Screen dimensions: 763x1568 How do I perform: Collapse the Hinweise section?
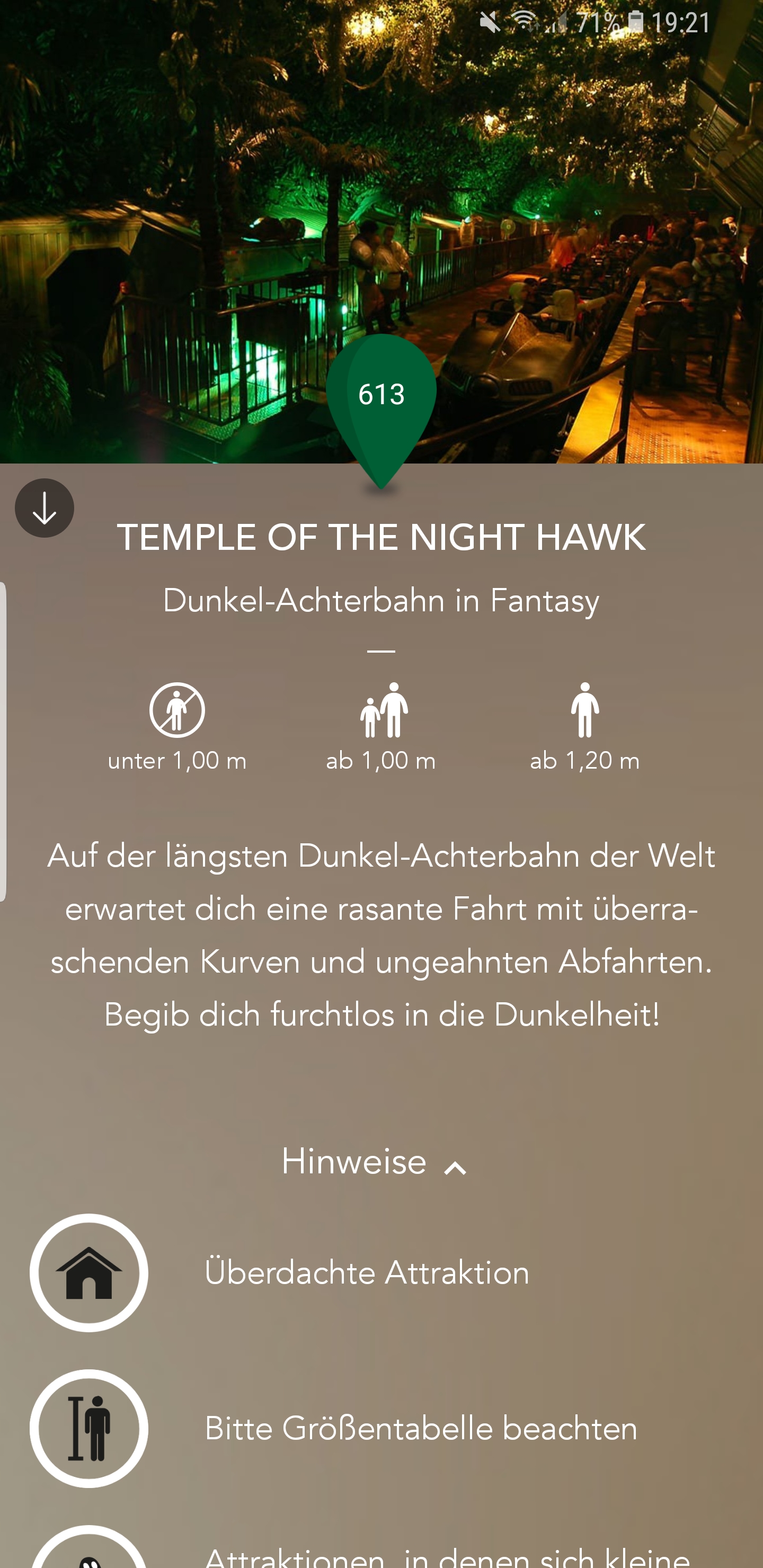(x=375, y=1163)
